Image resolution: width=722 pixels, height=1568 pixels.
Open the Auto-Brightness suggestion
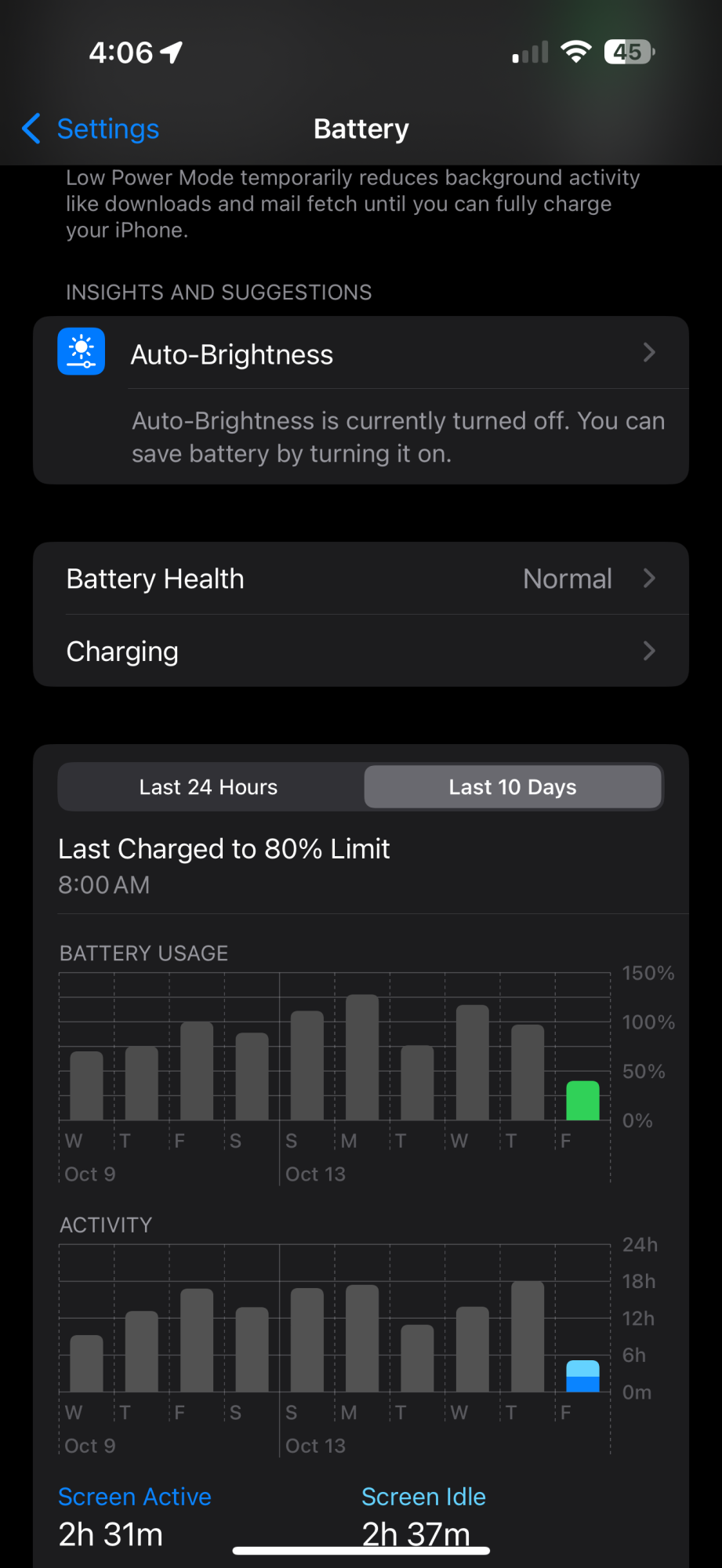click(361, 354)
